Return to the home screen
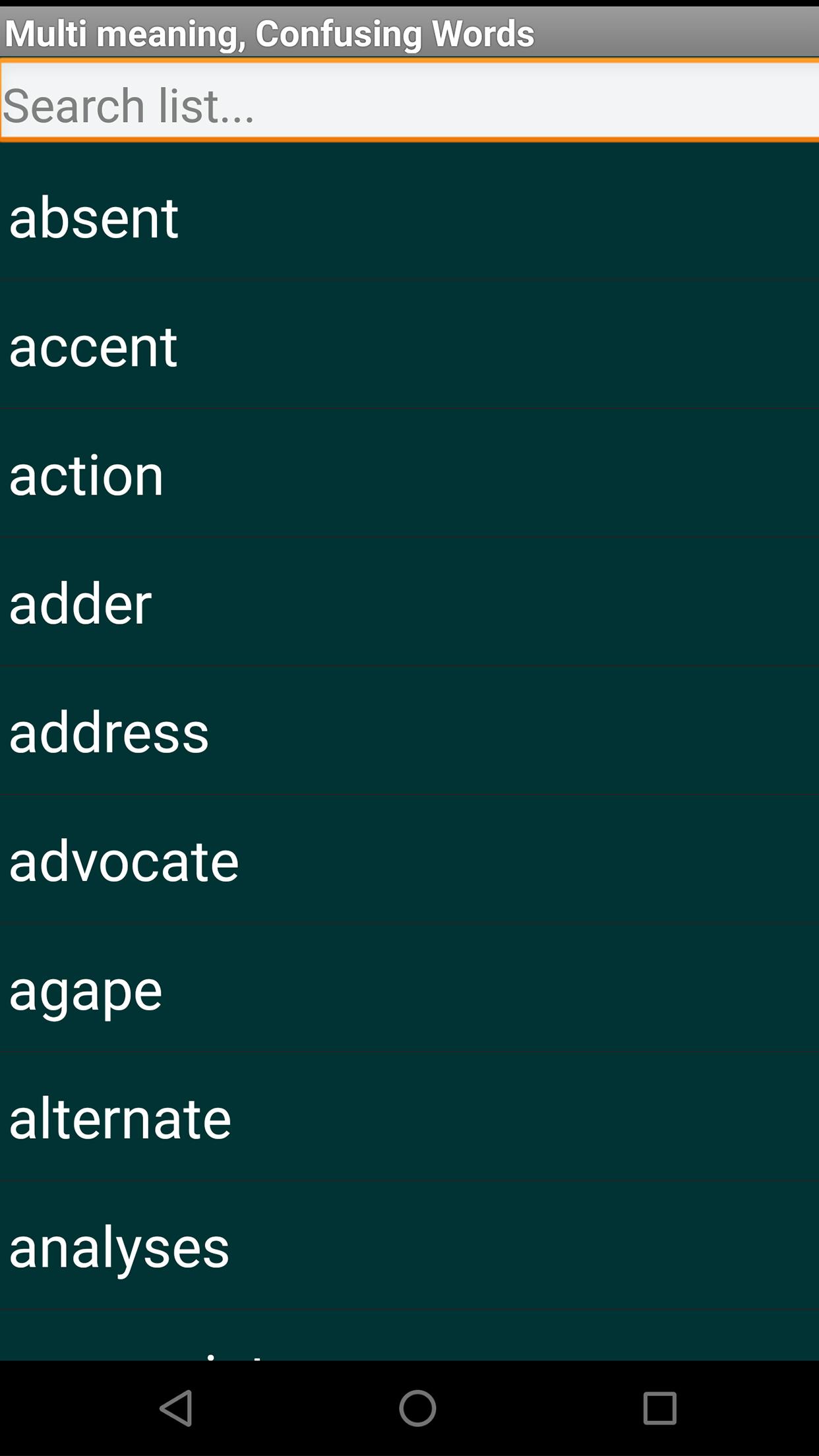The width and height of the screenshot is (819, 1456). coord(417,1408)
